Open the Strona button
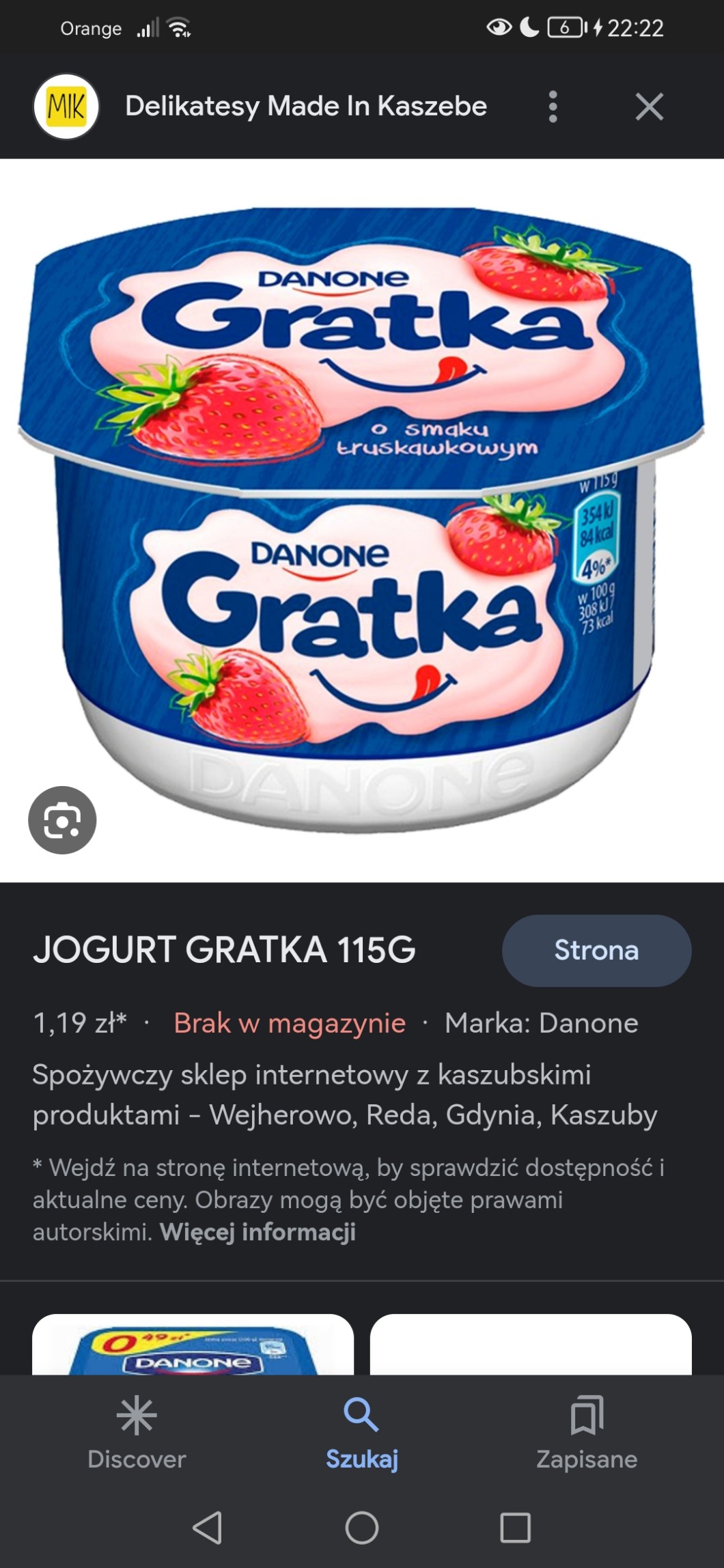 596,950
